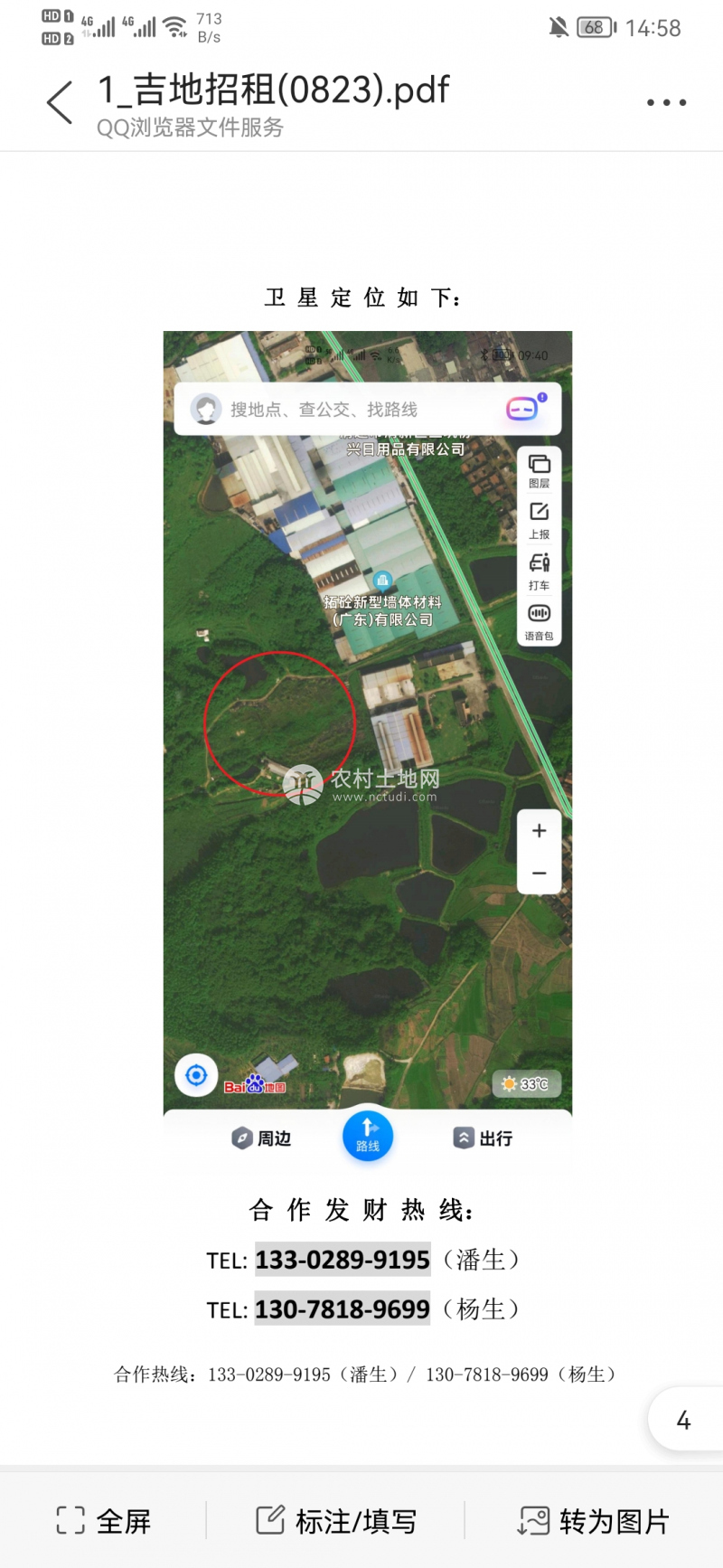Convert PDF to image (转为图片)
The image size is (723, 1568).
click(x=593, y=1521)
